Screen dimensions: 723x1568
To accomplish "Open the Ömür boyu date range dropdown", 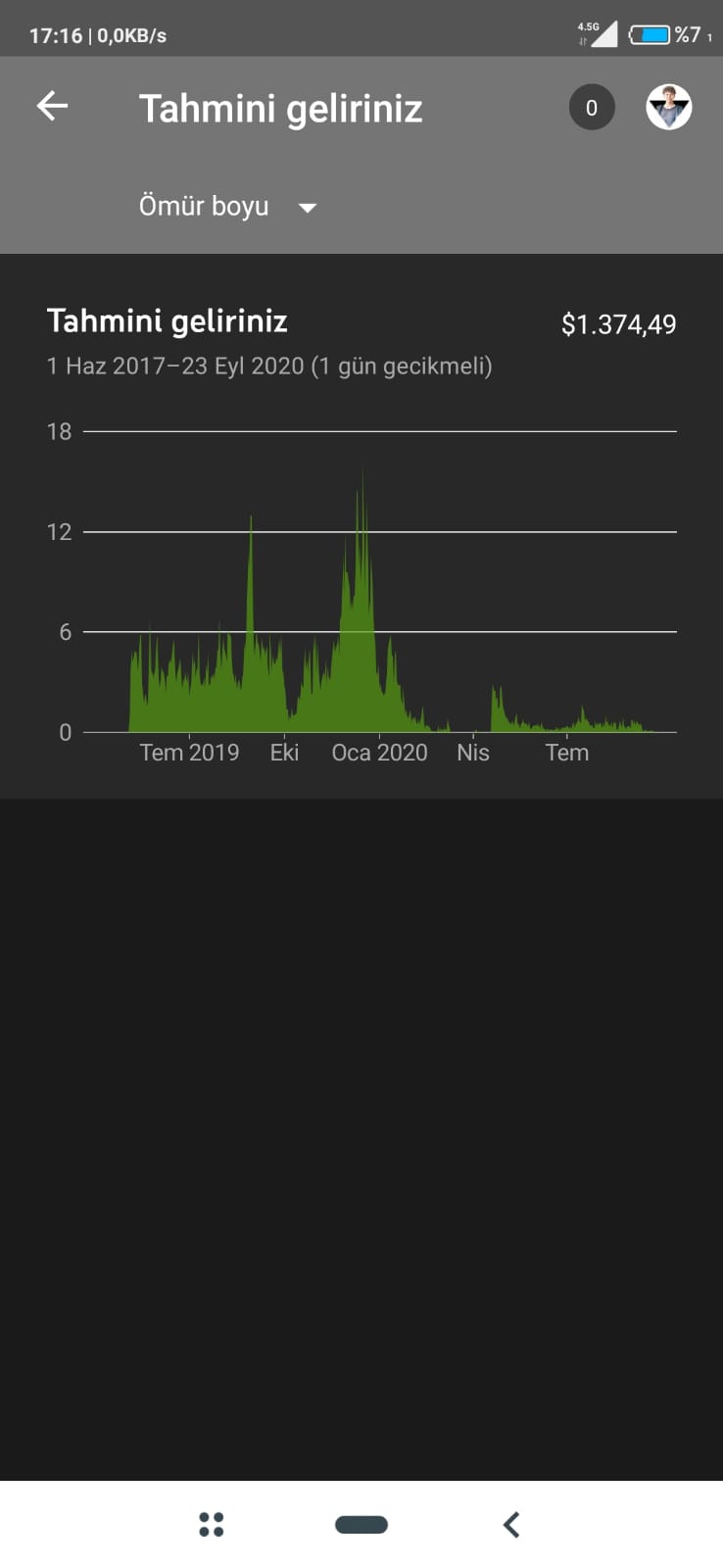I will (227, 207).
